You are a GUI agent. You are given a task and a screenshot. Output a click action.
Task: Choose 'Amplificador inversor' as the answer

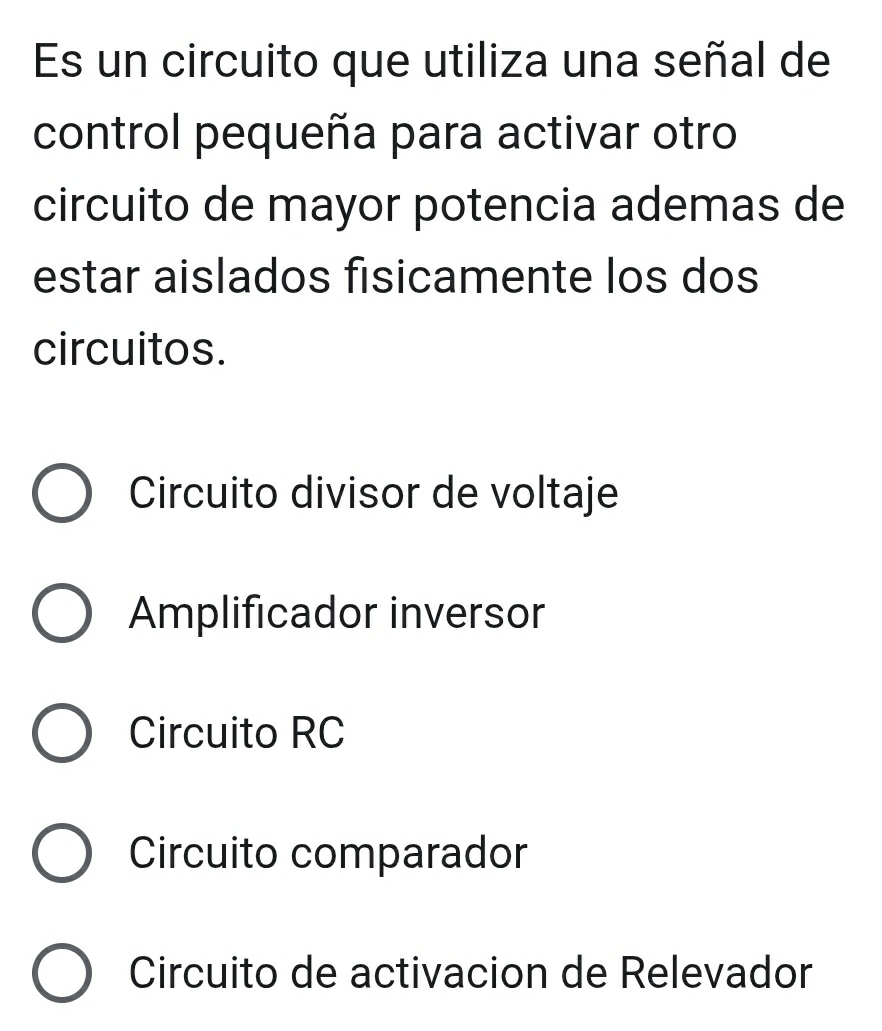(62, 614)
